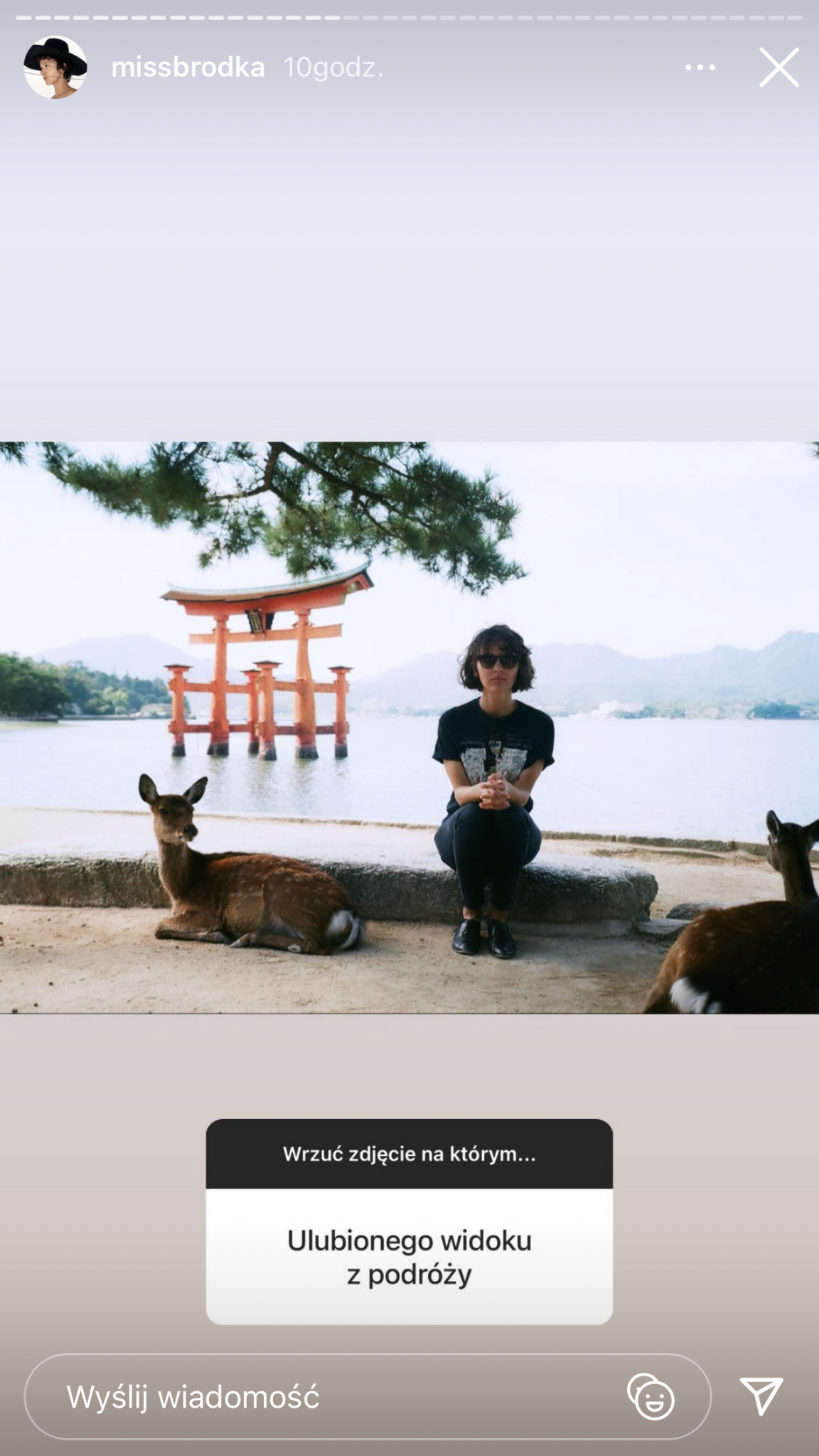Open missbrodka's profile picture

pyautogui.click(x=55, y=68)
